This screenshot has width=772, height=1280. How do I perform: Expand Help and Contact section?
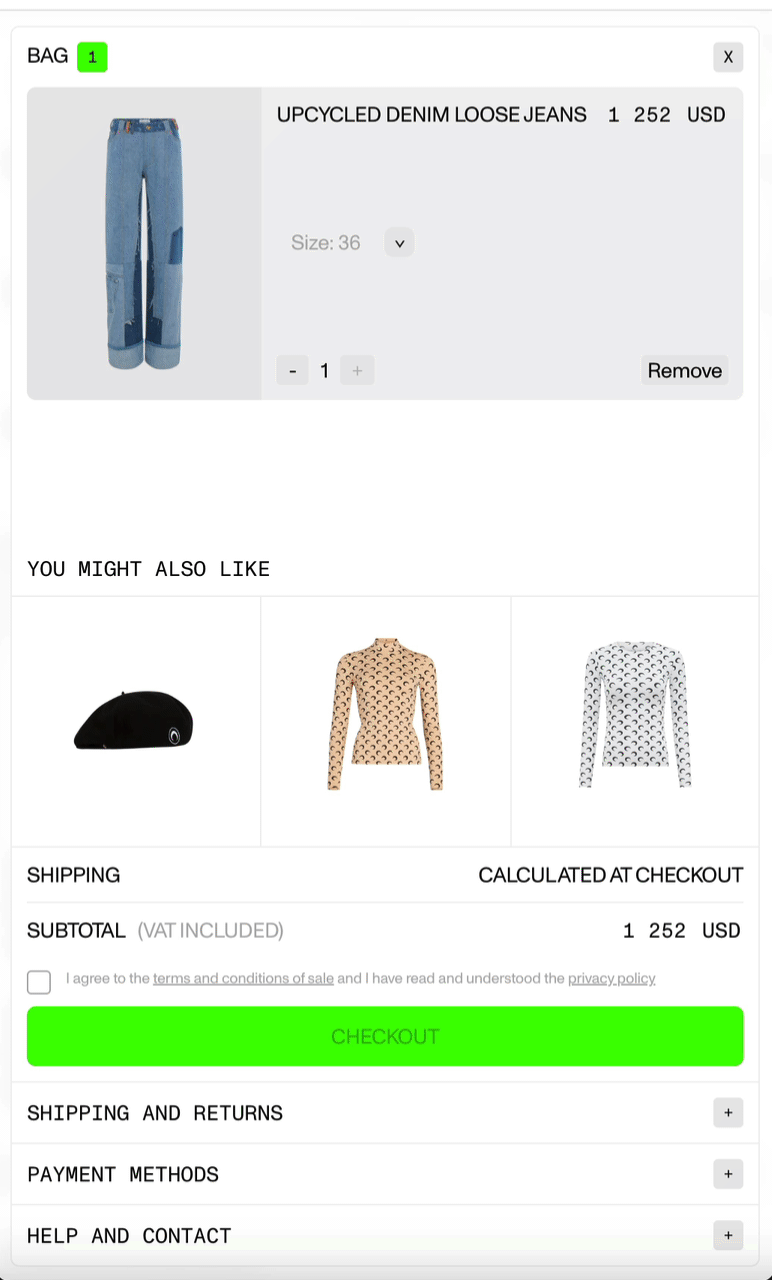coord(727,1236)
